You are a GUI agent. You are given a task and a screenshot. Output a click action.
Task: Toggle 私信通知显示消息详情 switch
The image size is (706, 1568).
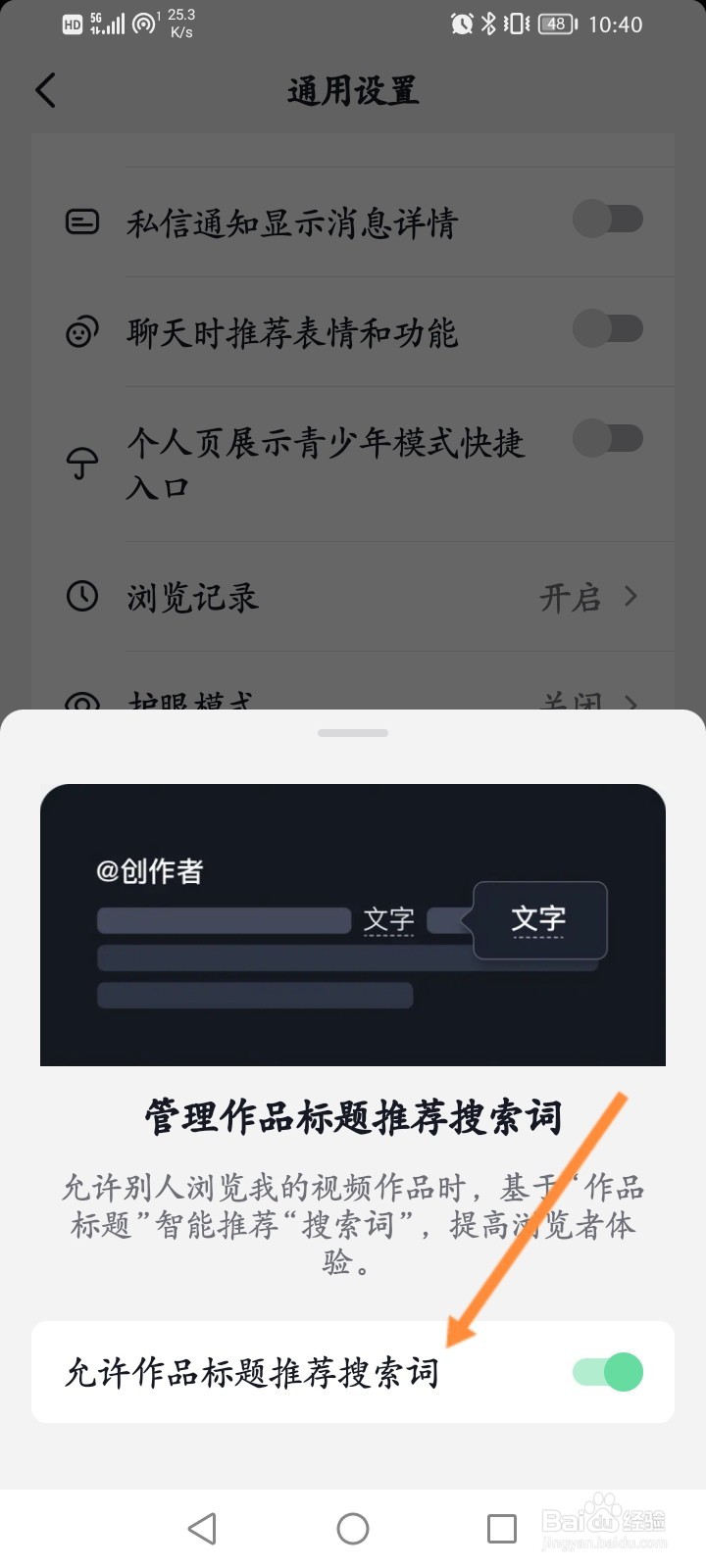608,219
